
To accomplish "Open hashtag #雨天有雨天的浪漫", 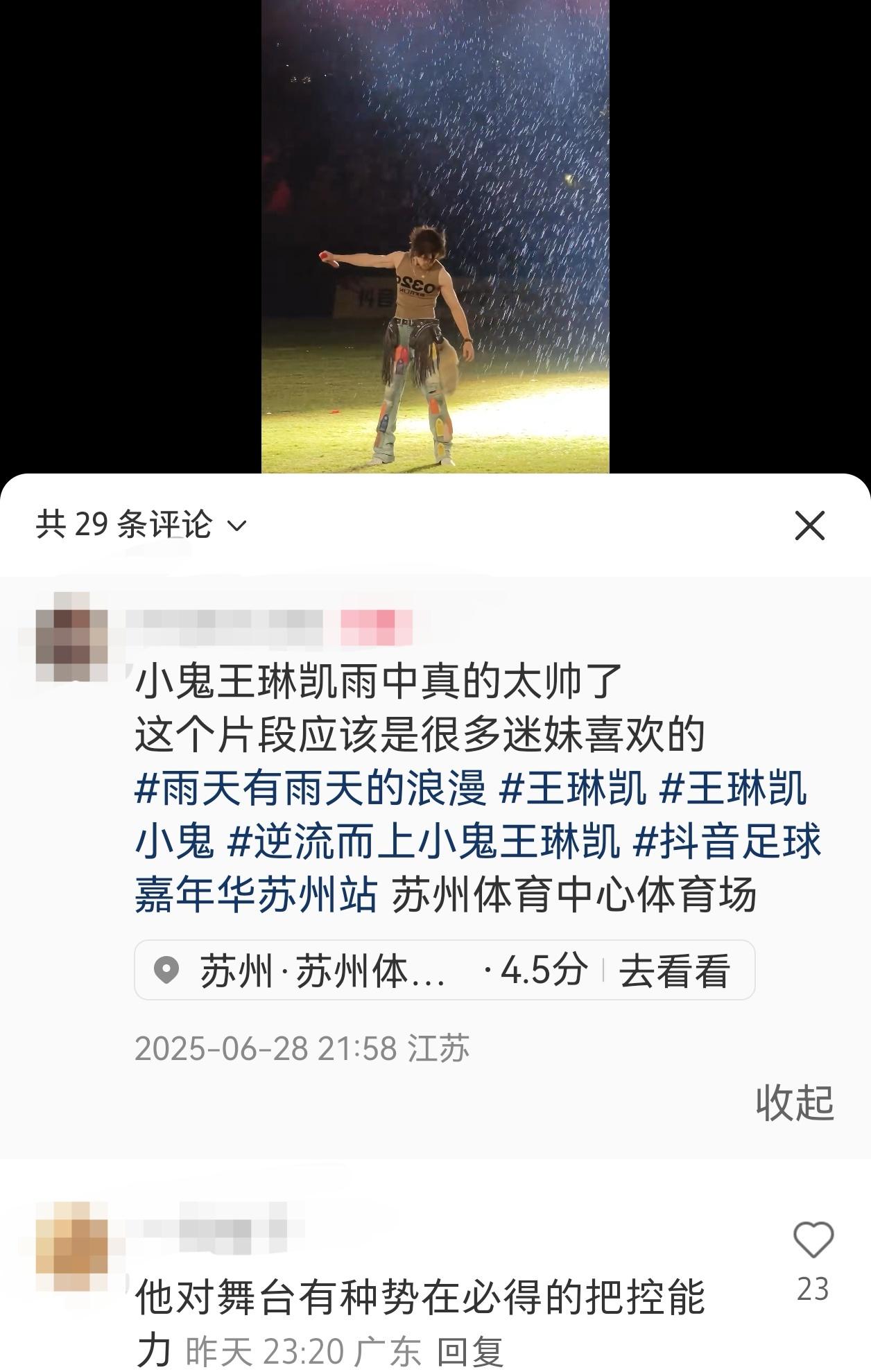I will pyautogui.click(x=310, y=789).
